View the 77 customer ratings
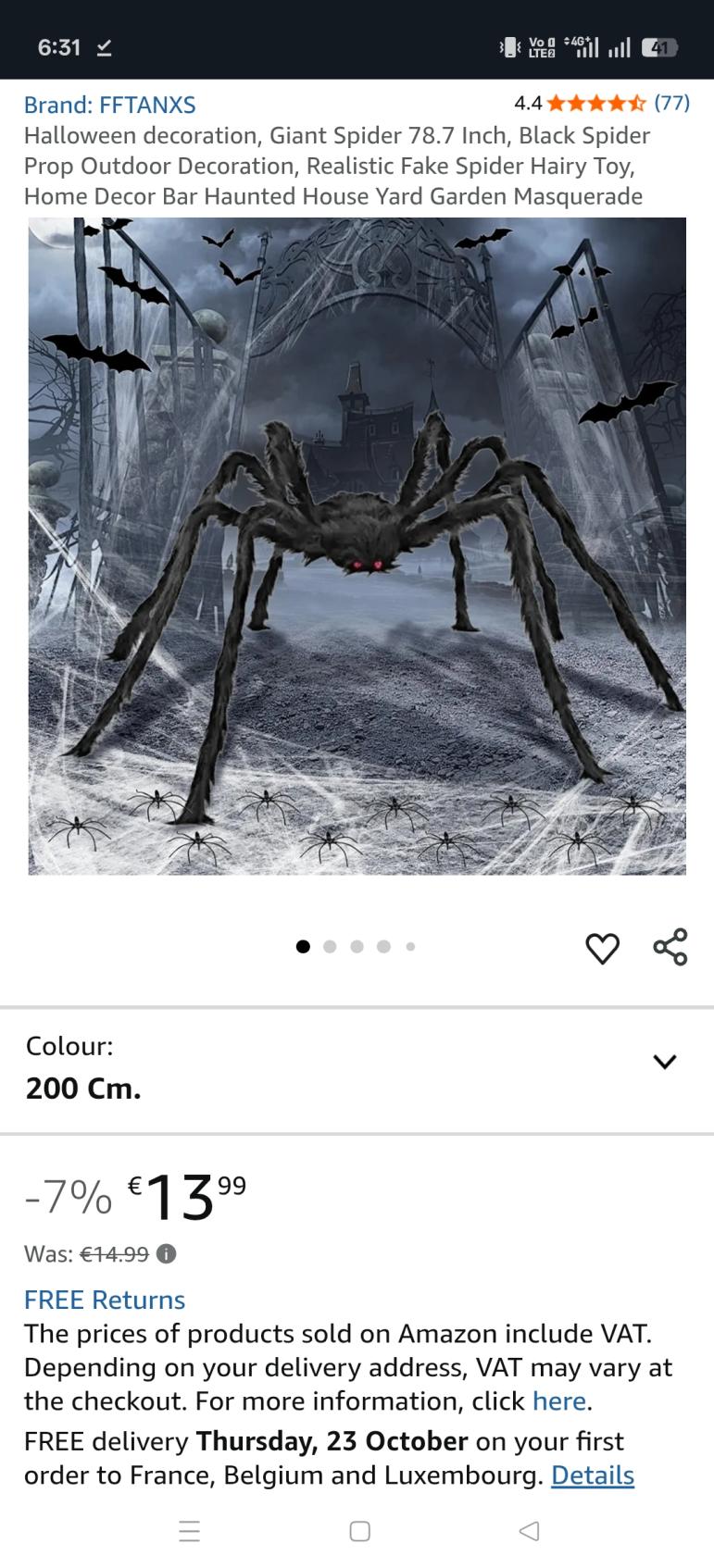714x1568 pixels. (x=671, y=103)
